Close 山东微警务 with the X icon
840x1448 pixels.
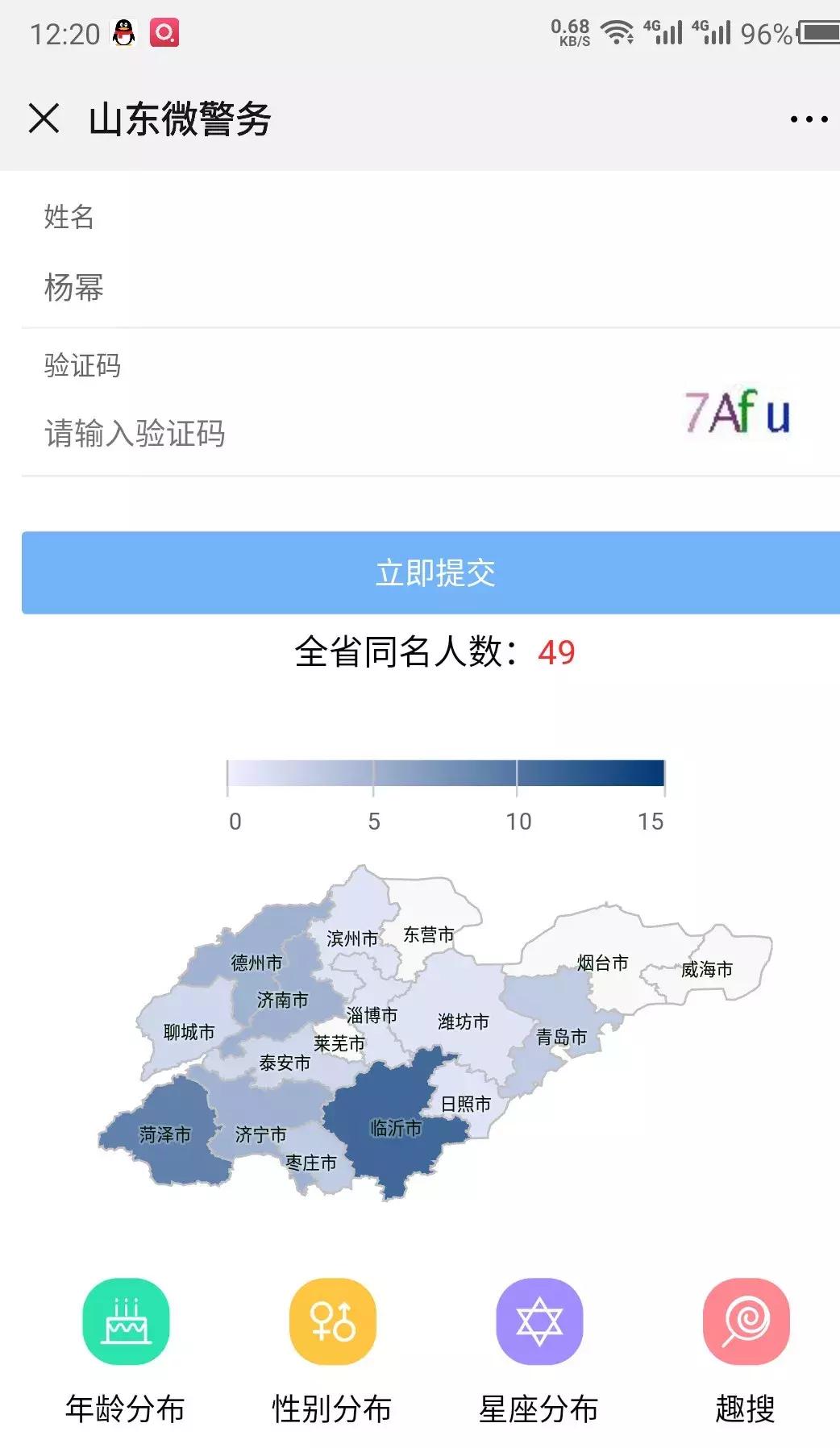(x=44, y=118)
